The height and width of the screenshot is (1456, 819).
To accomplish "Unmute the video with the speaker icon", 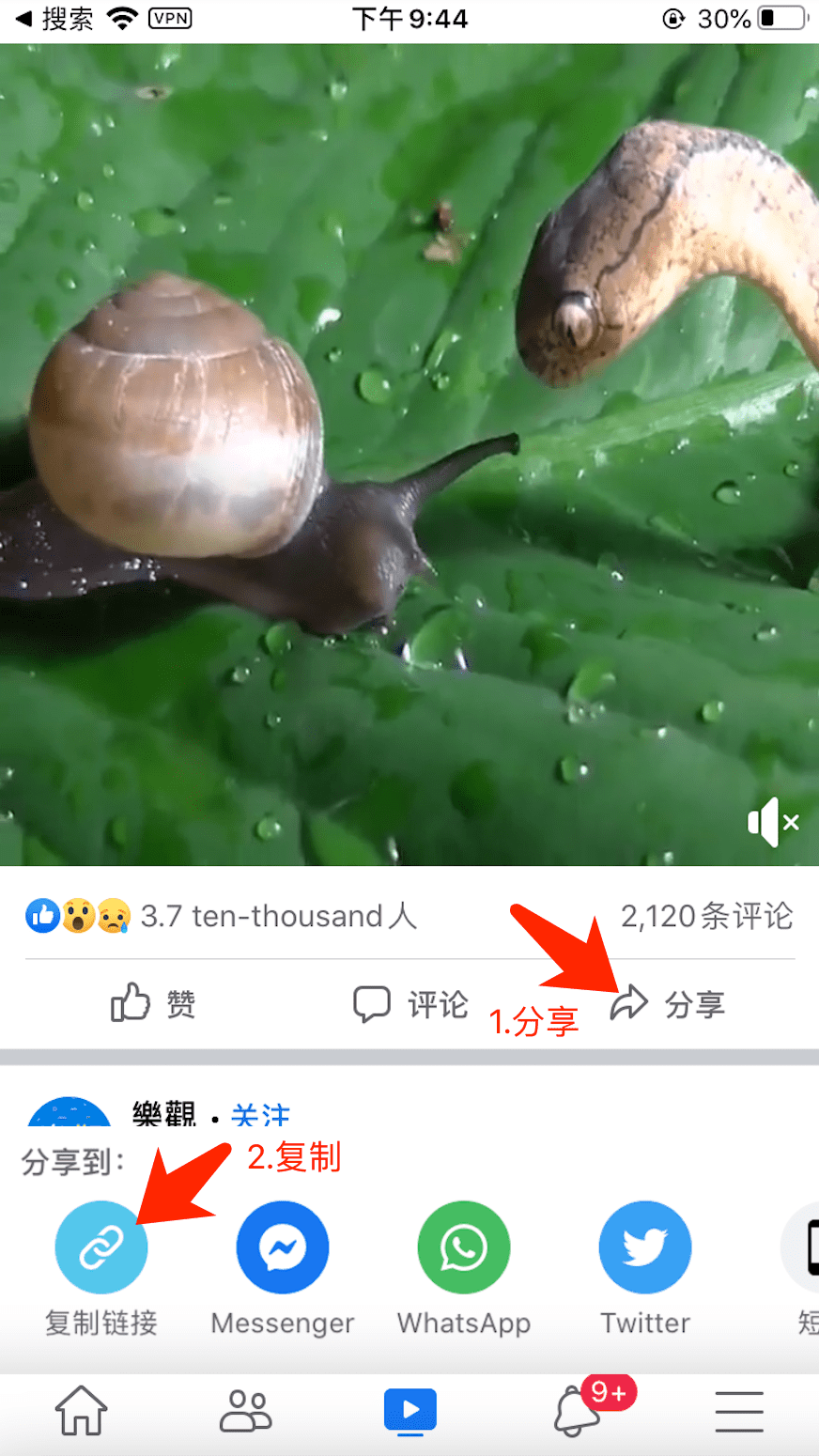I will coord(772,823).
